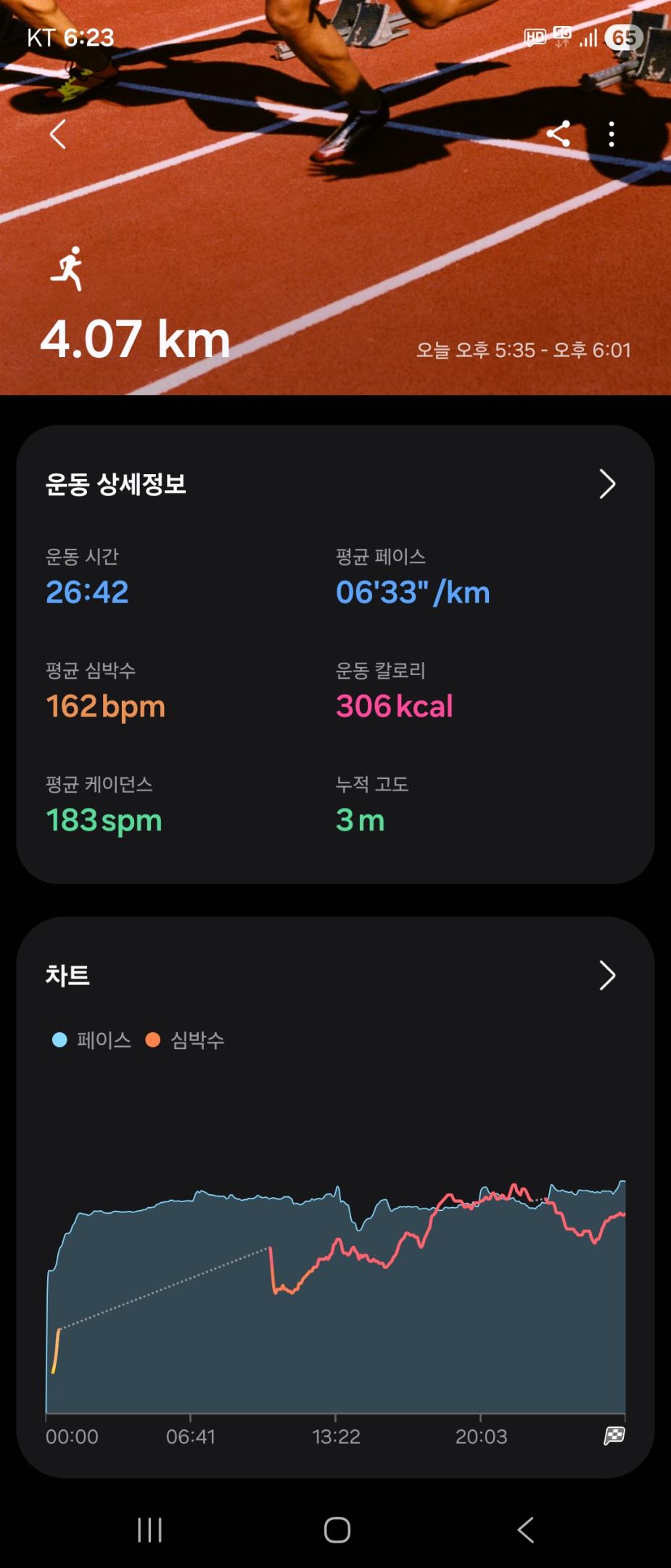Share this workout via the share icon
Image resolution: width=671 pixels, height=1568 pixels.
tap(559, 133)
